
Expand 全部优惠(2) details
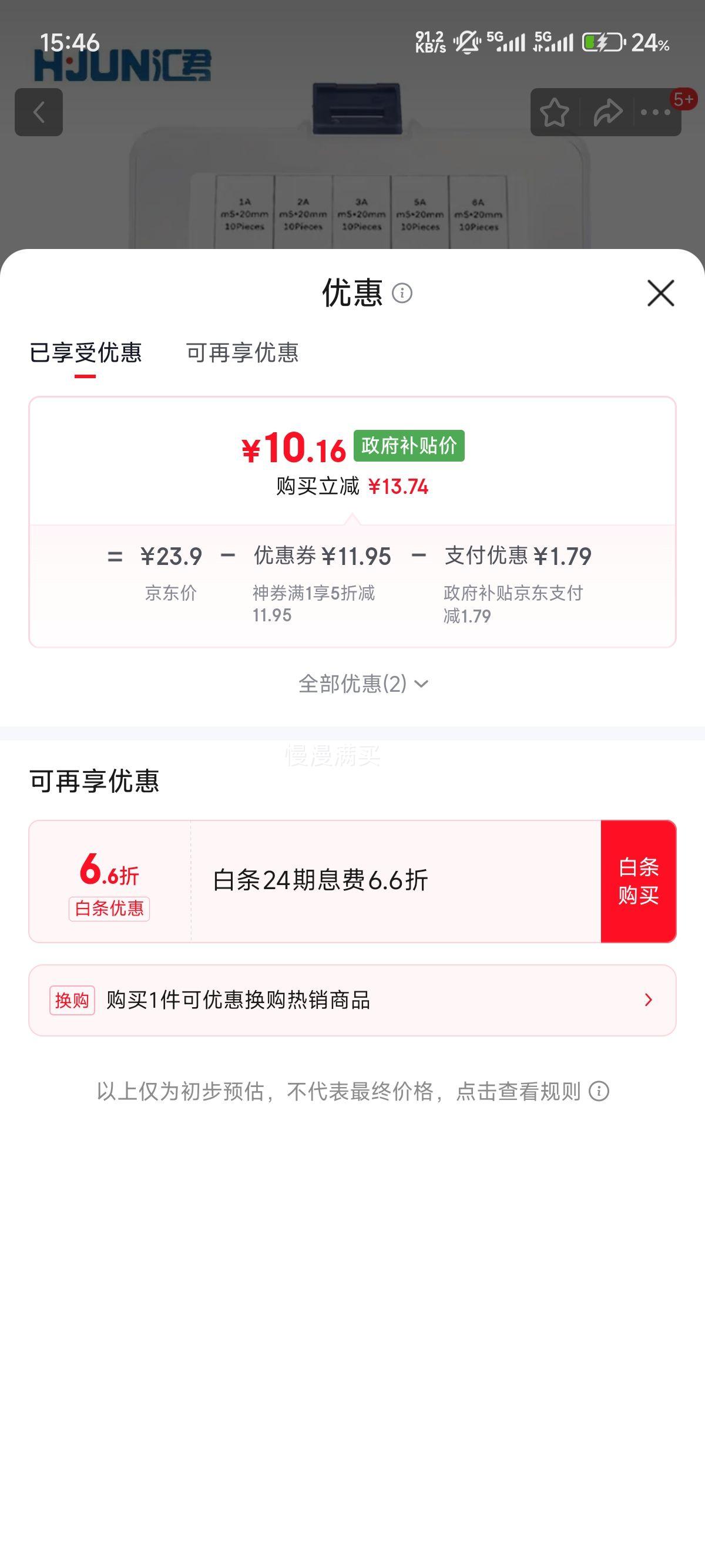tap(364, 684)
